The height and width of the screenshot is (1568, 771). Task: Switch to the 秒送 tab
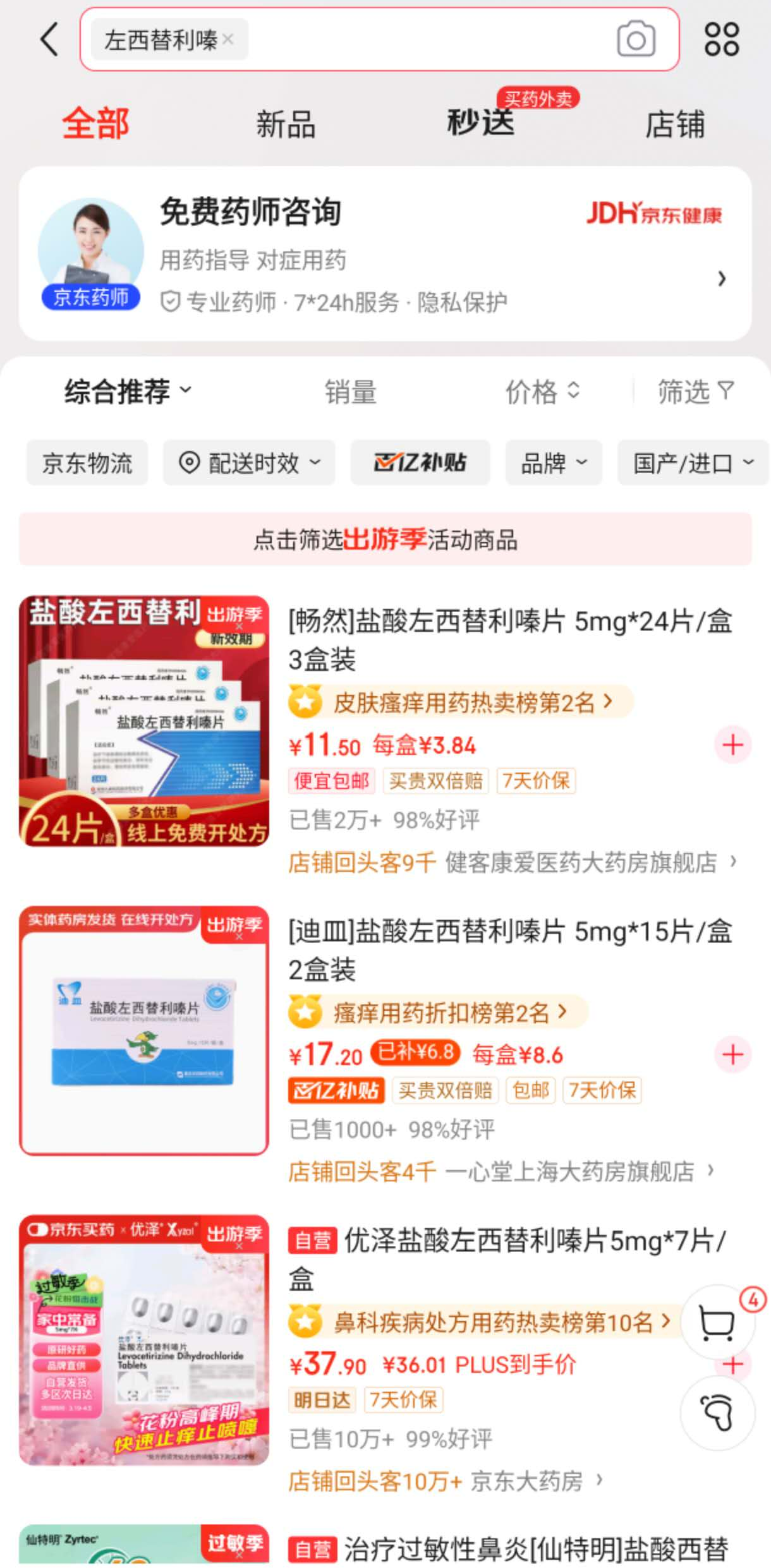point(481,122)
